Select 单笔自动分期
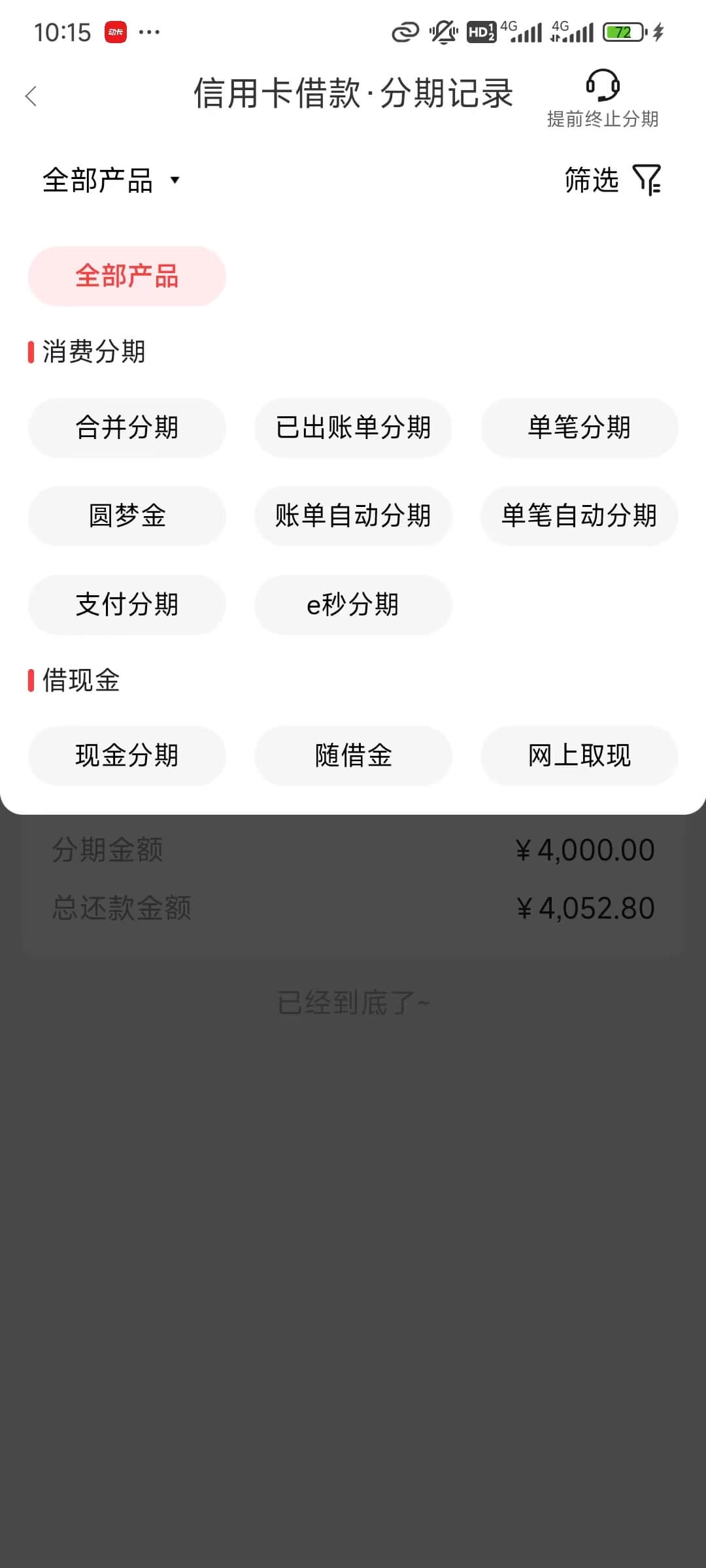 tap(579, 515)
